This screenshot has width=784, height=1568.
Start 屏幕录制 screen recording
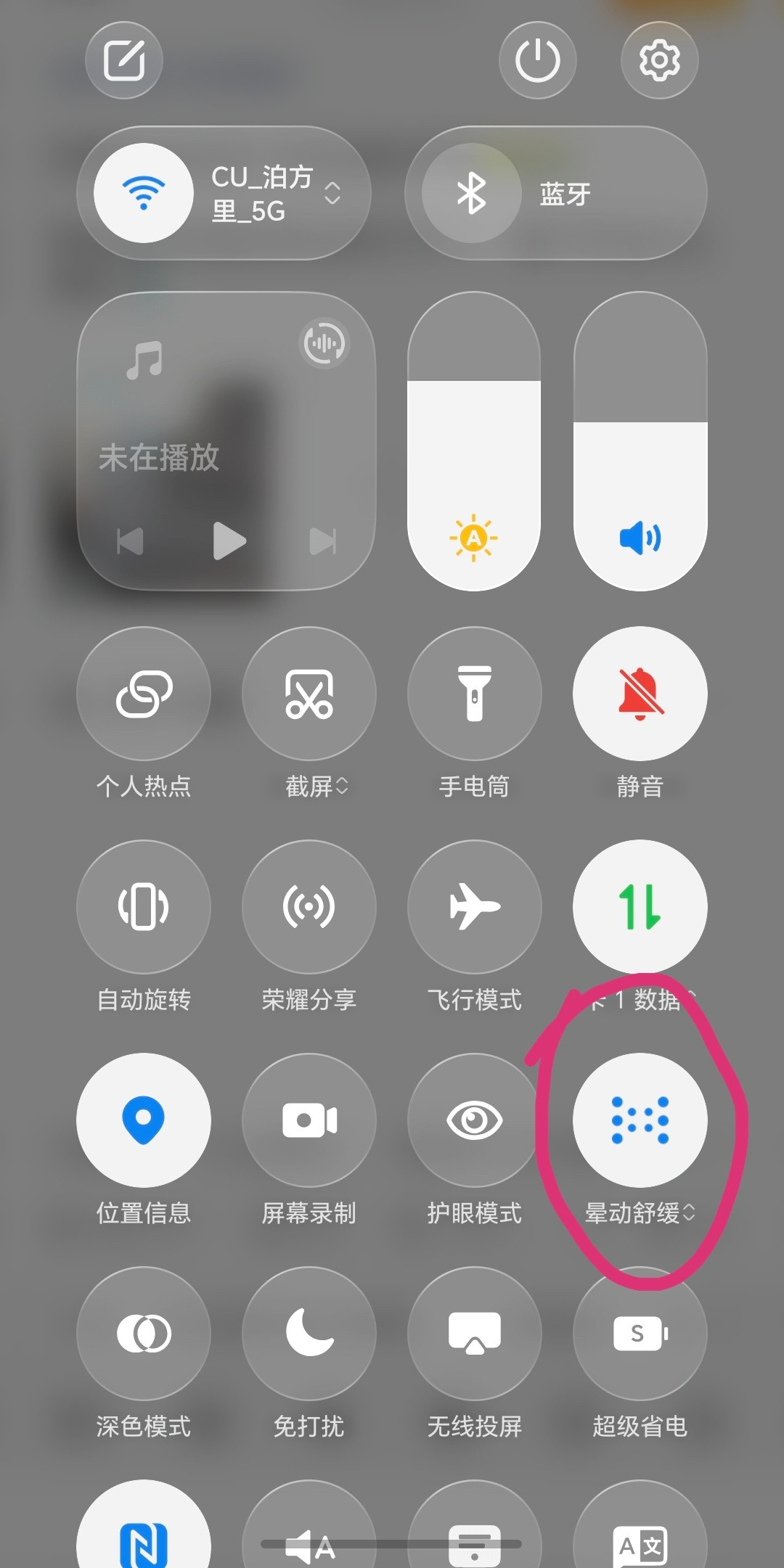point(309,1119)
